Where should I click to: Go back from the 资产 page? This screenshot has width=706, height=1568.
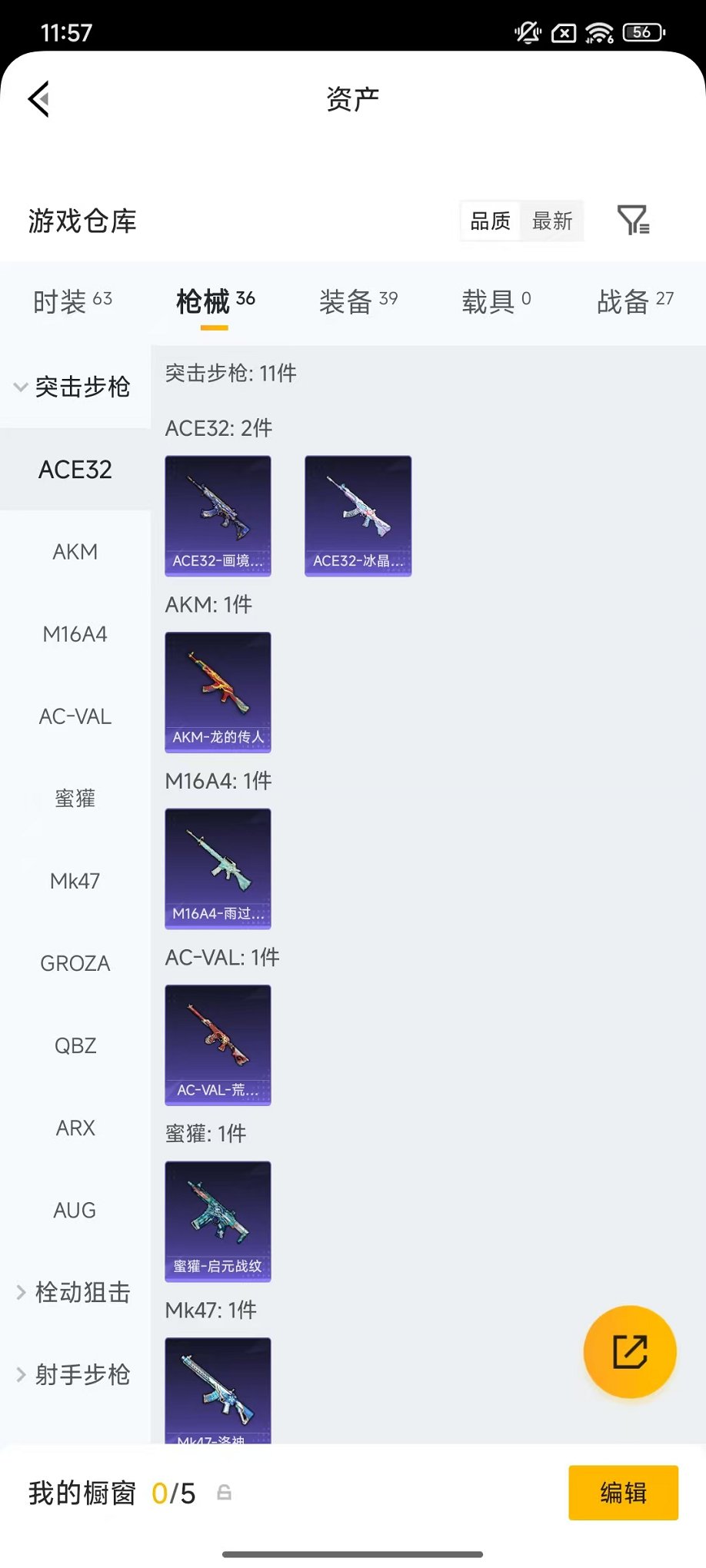point(40,99)
